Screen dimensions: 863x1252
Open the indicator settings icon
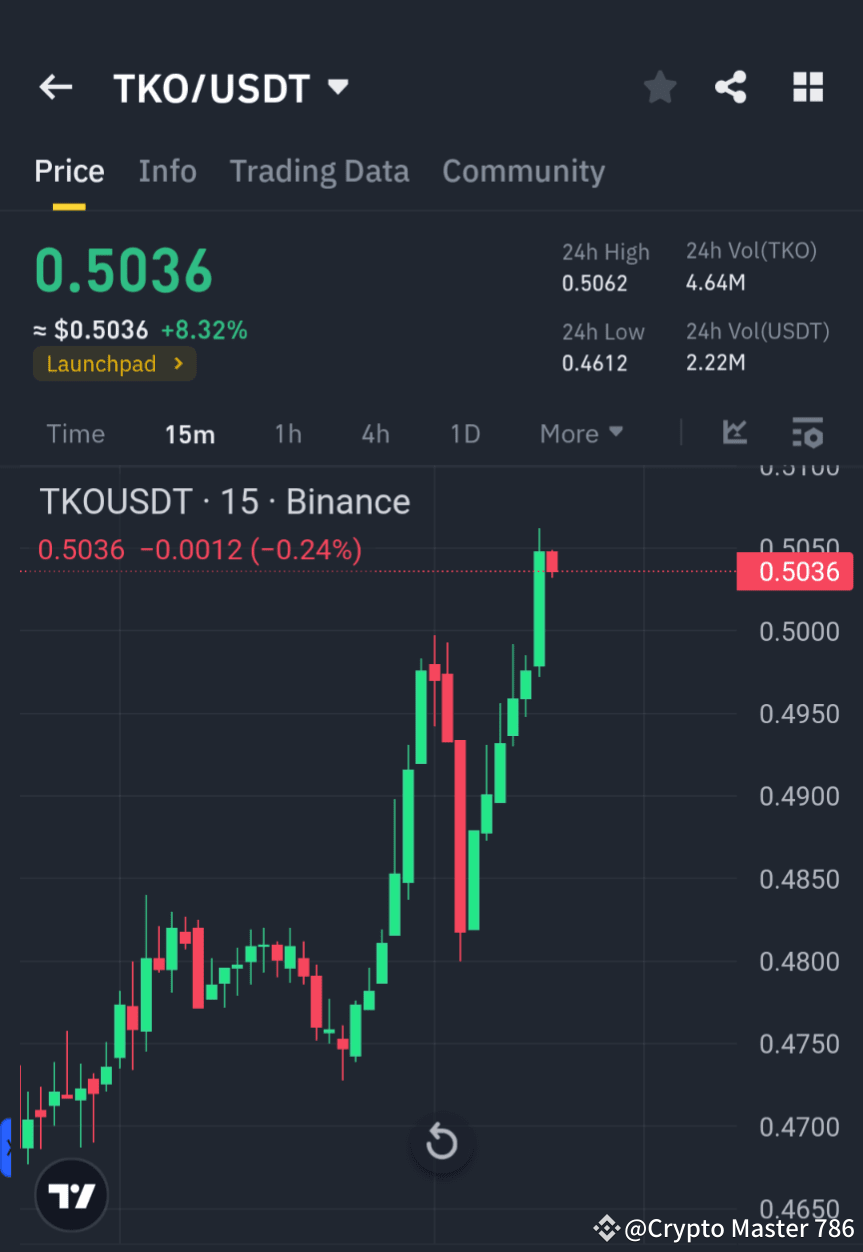point(807,433)
